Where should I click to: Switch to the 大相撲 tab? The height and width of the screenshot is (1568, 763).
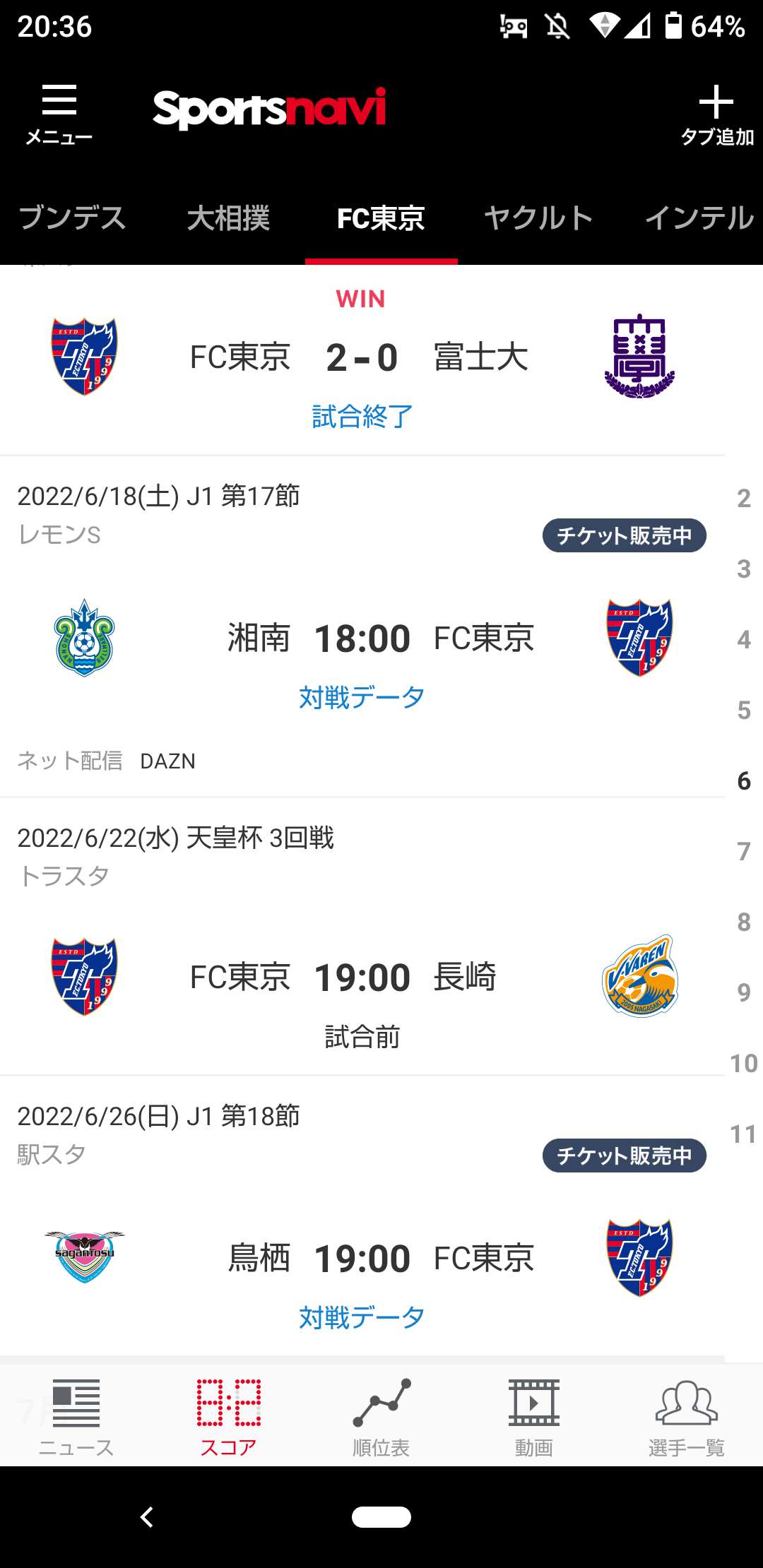pos(228,218)
